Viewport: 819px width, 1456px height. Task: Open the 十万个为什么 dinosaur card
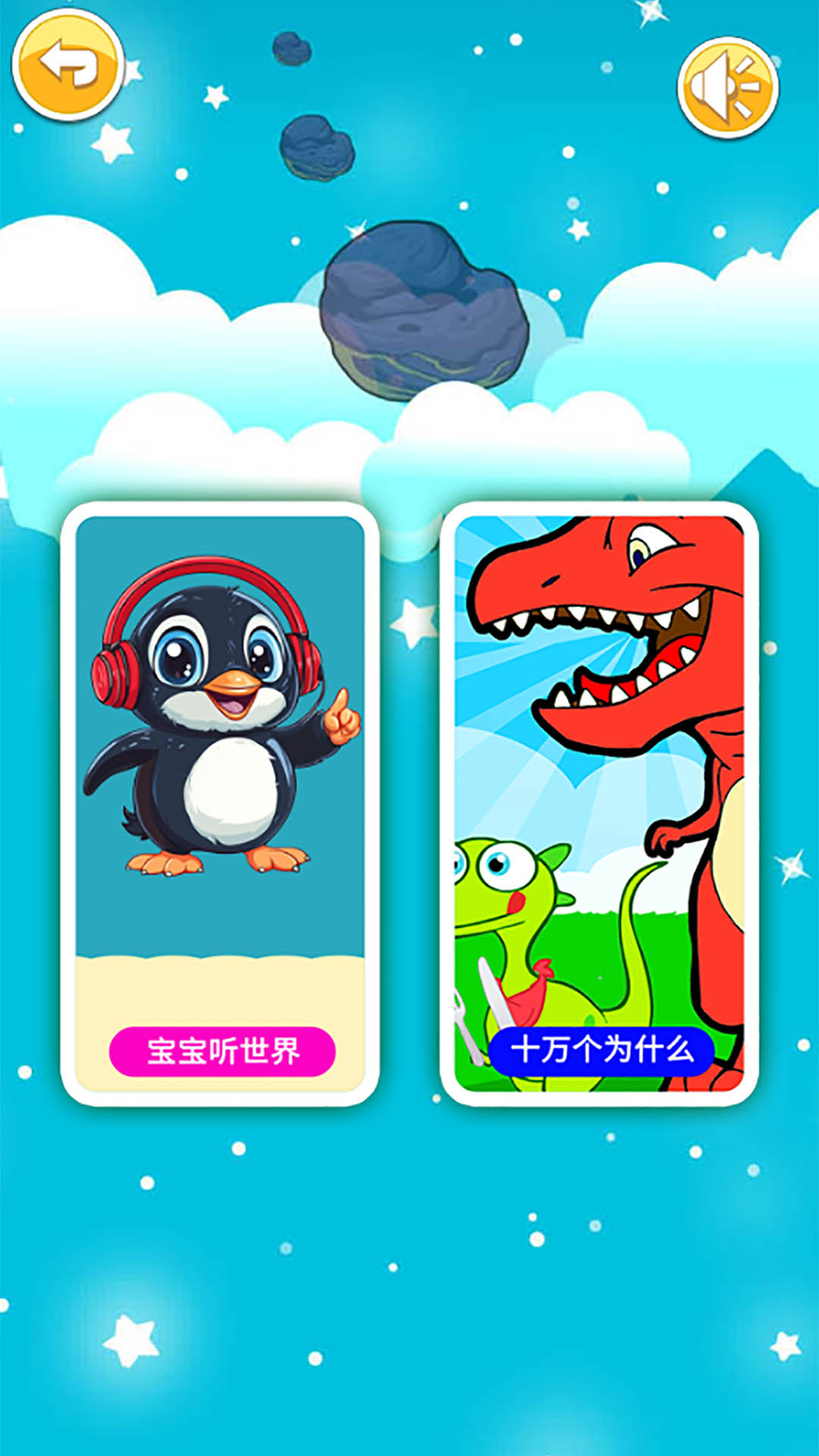[599, 804]
